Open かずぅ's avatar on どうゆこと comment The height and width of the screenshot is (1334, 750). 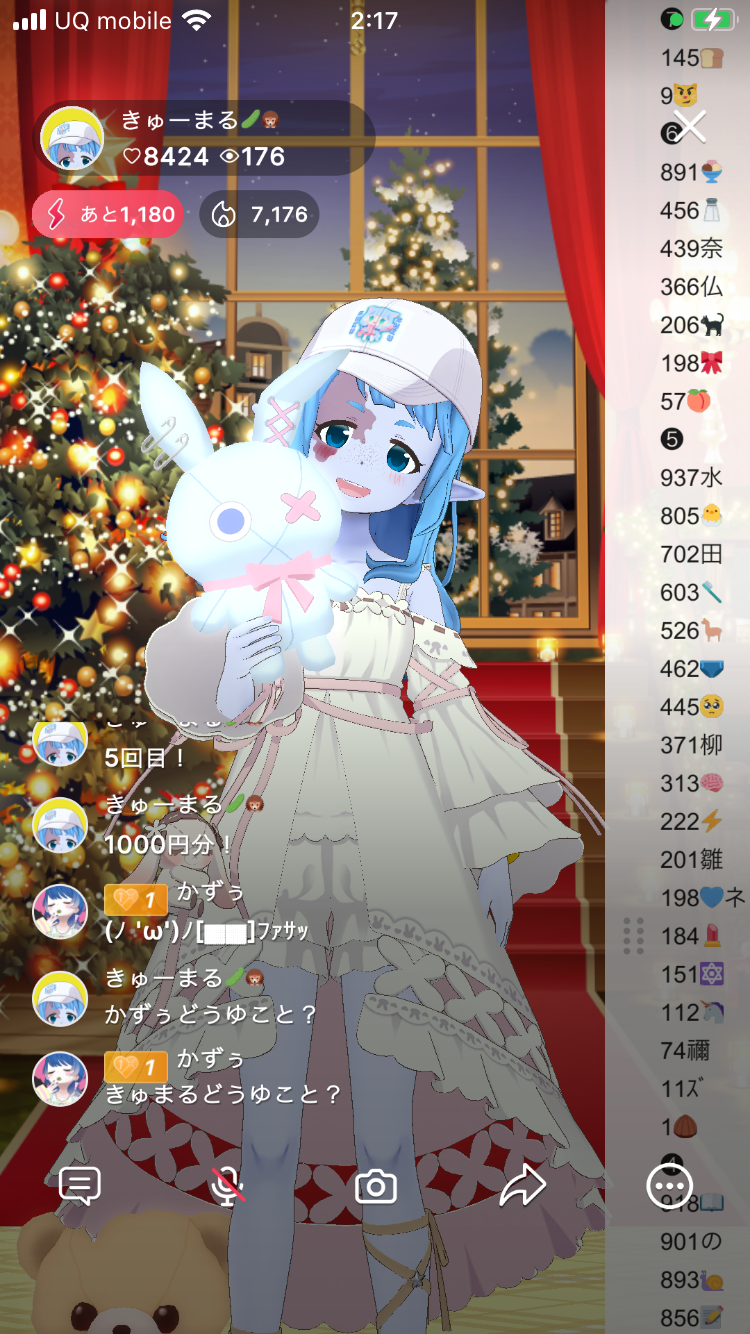pyautogui.click(x=60, y=1079)
